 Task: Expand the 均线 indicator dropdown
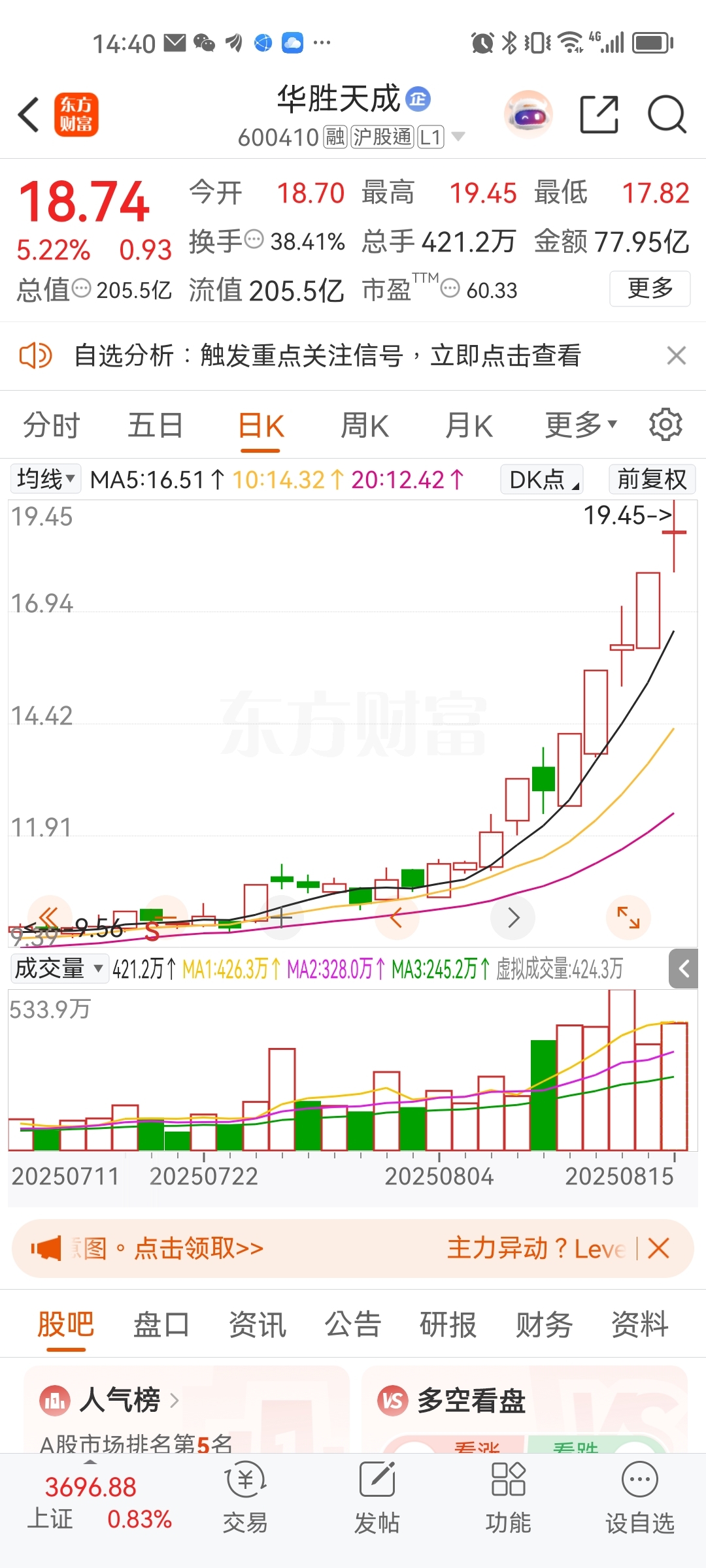pos(45,479)
